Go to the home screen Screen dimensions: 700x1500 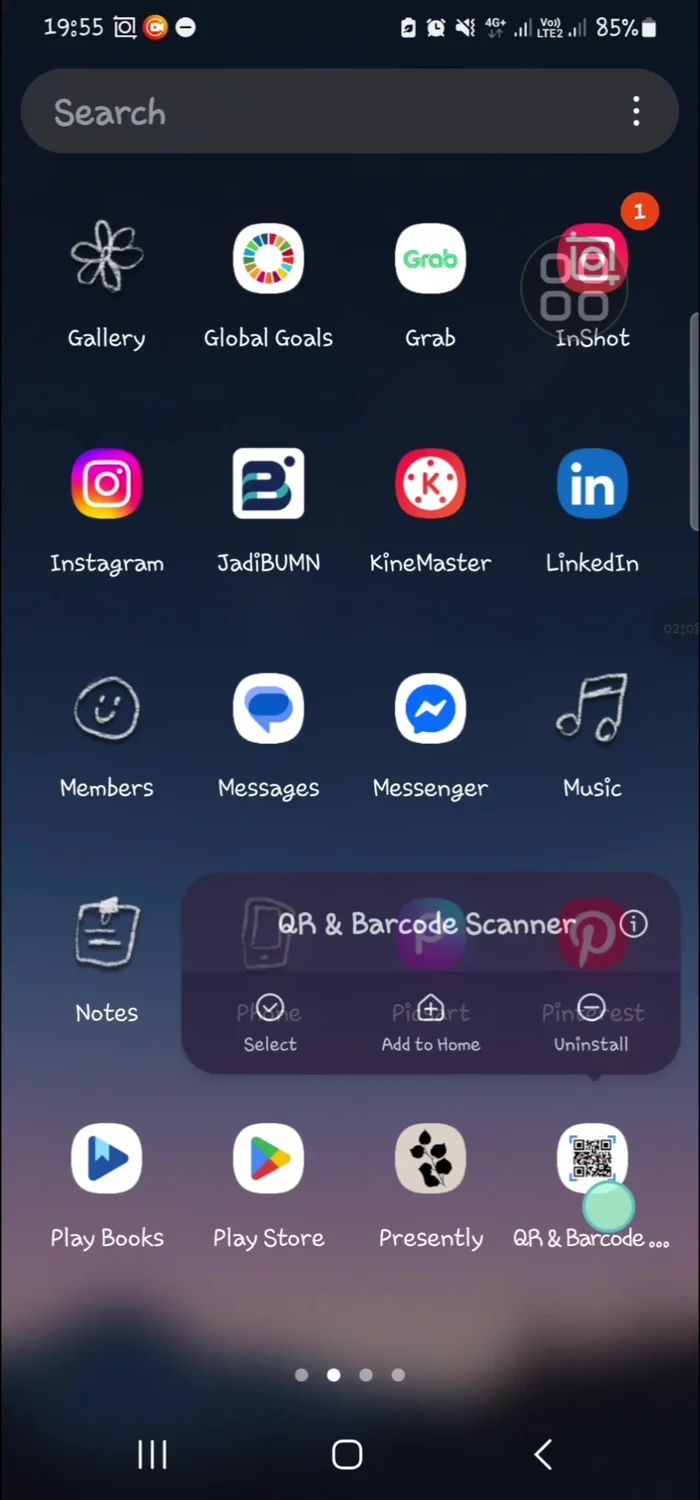click(x=347, y=1455)
